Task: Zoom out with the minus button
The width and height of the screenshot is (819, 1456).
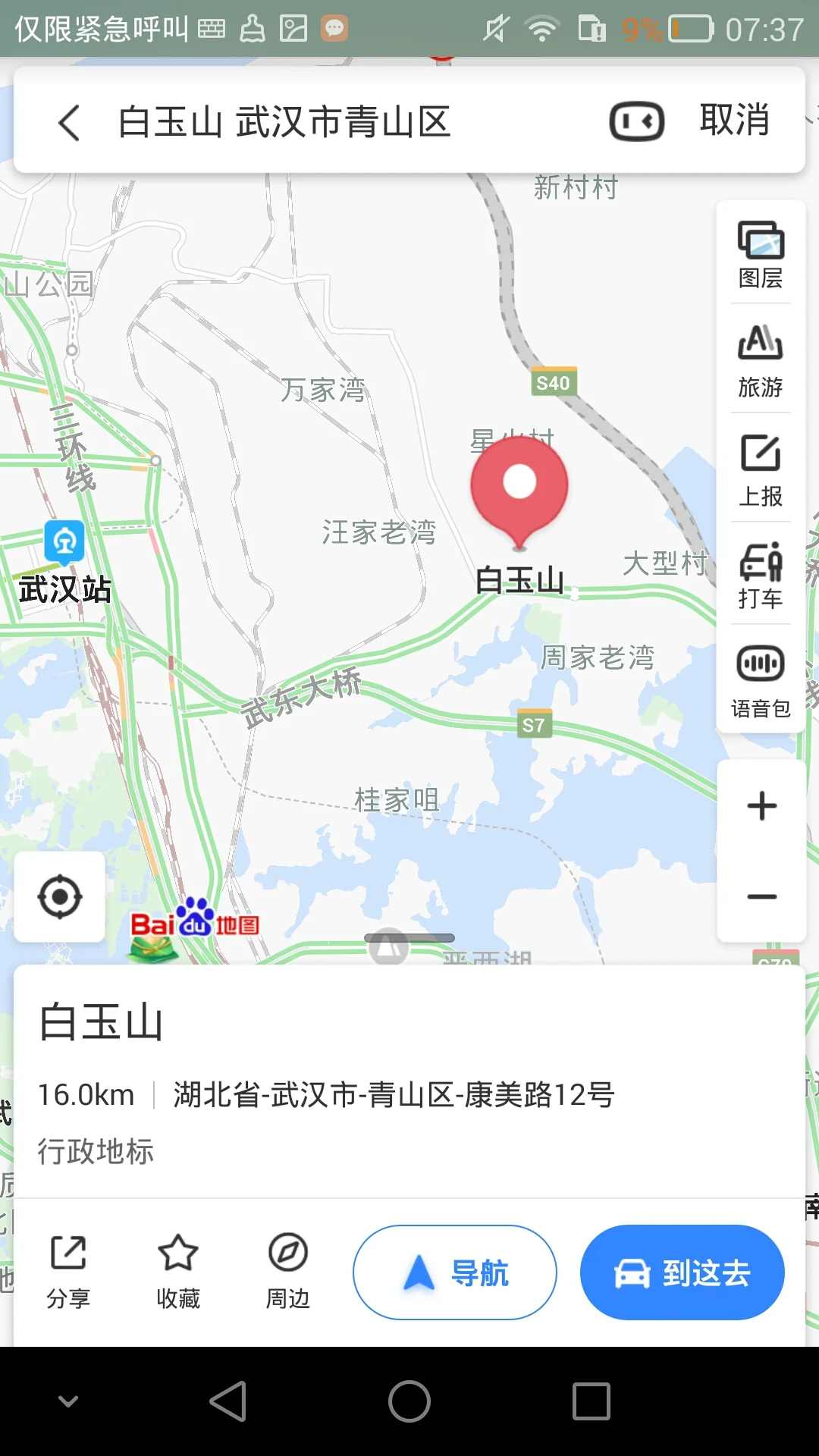Action: tap(761, 895)
